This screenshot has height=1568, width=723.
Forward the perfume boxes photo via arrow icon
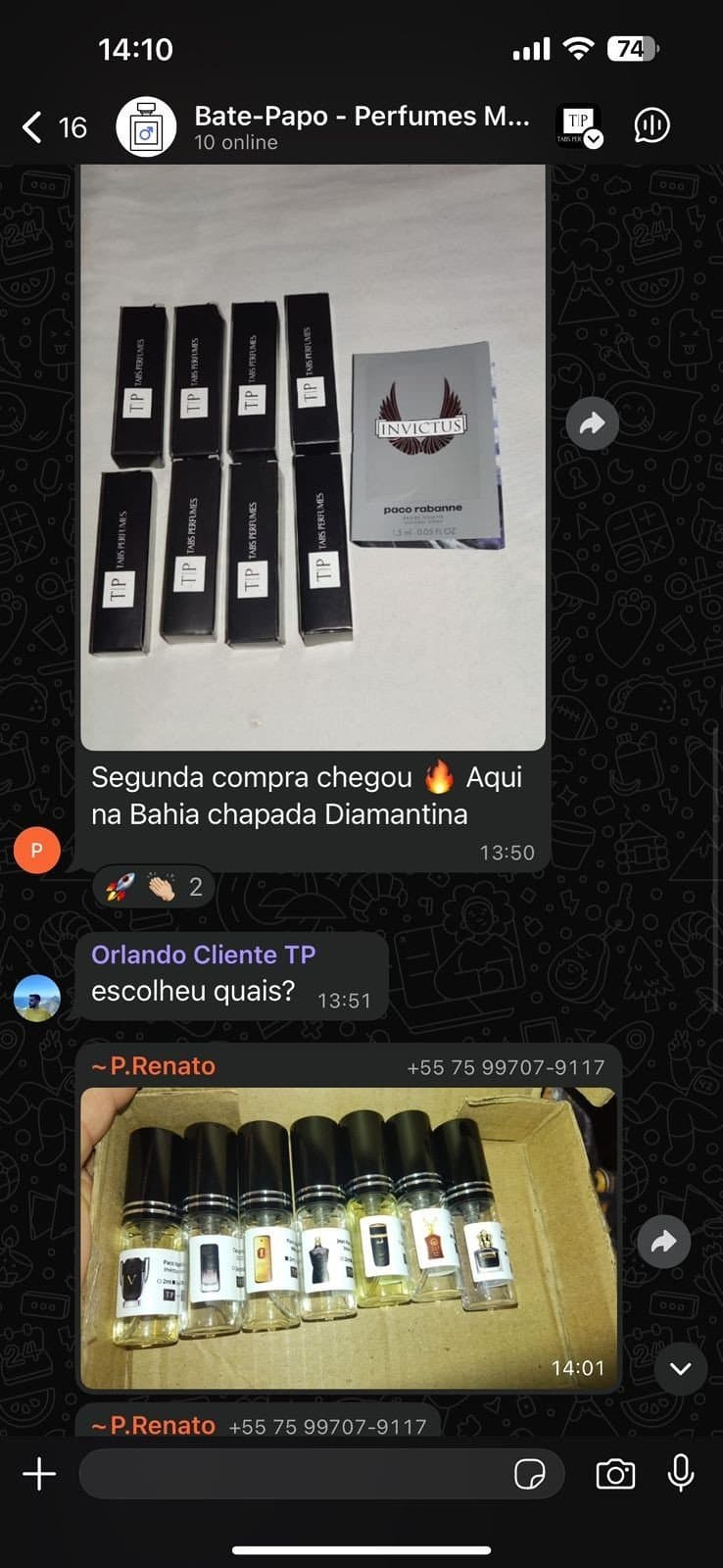click(592, 423)
